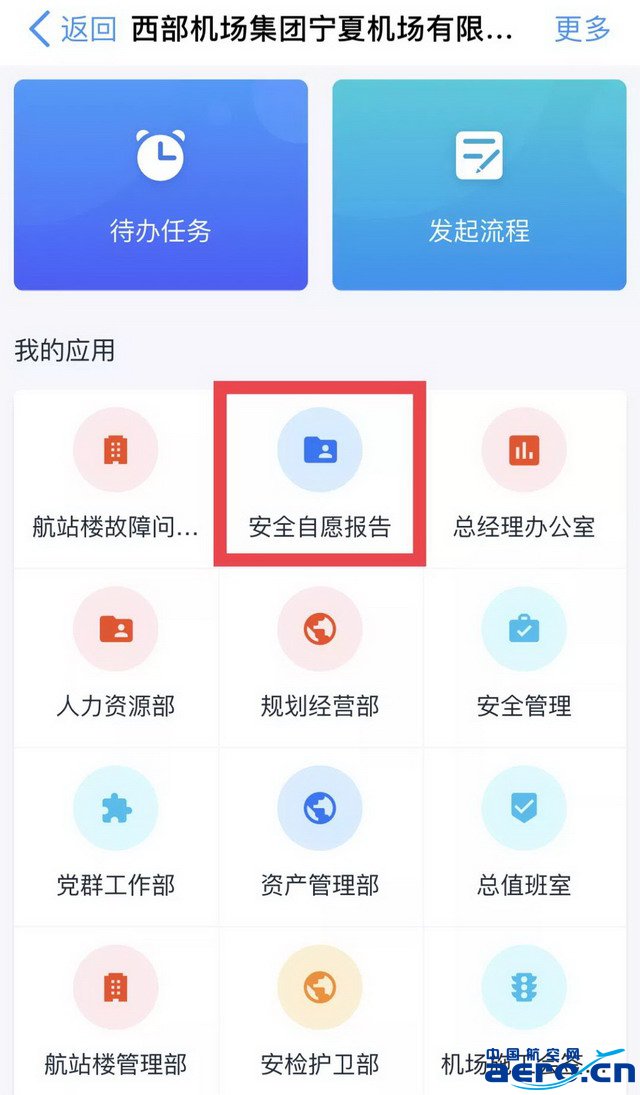
Task: Open the traffic-light app in the last row
Action: [x=524, y=1011]
